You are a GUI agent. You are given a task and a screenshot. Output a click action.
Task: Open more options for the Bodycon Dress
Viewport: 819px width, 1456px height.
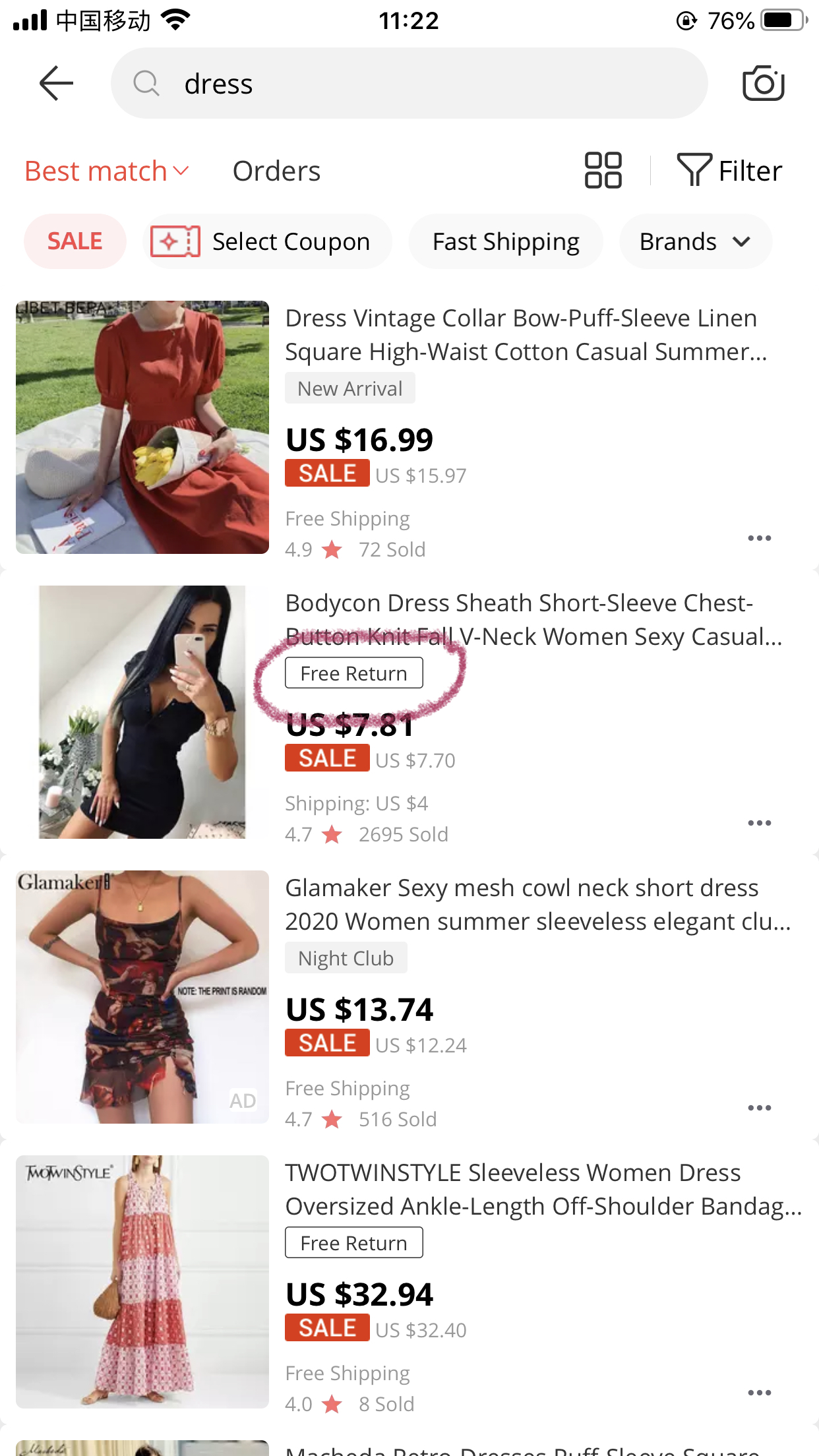(x=759, y=823)
